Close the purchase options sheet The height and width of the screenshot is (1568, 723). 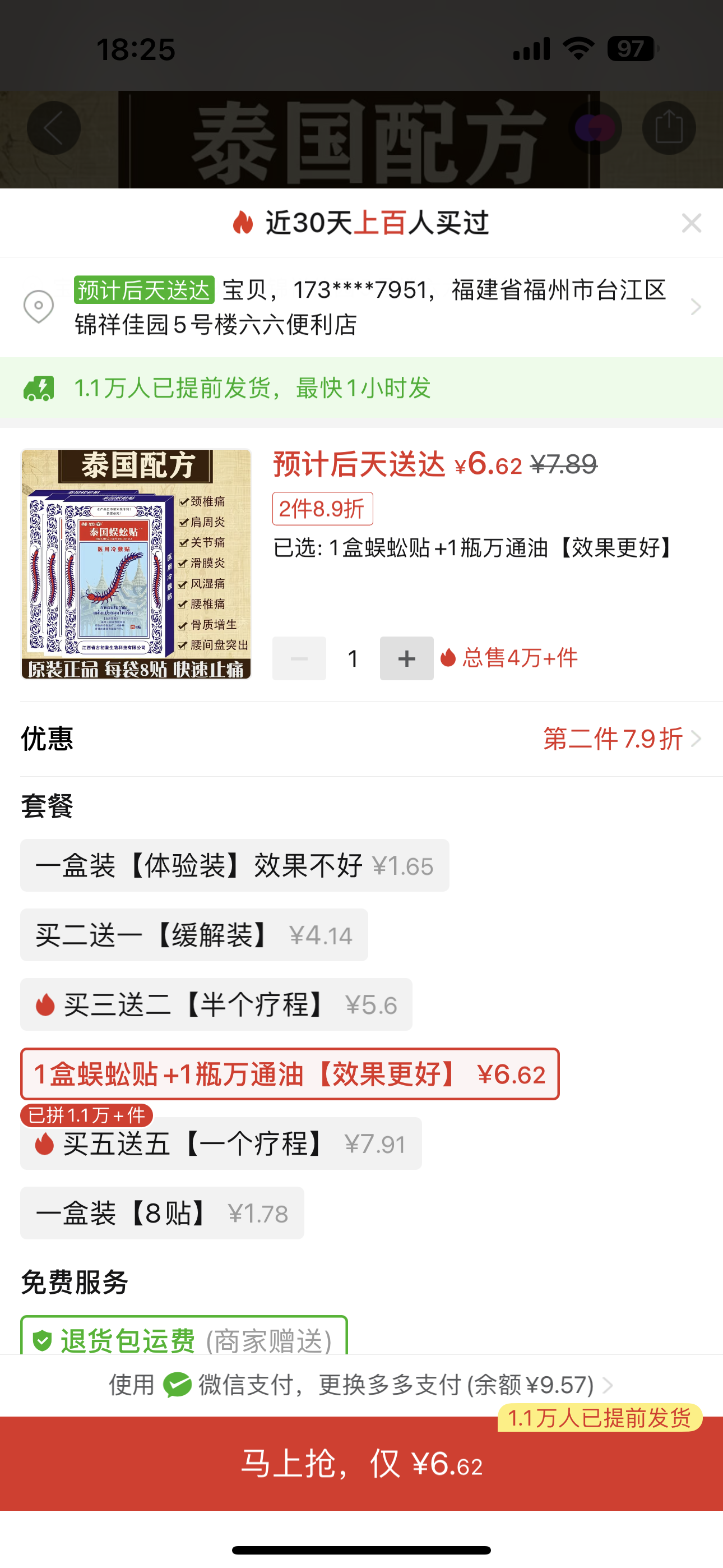coord(692,223)
